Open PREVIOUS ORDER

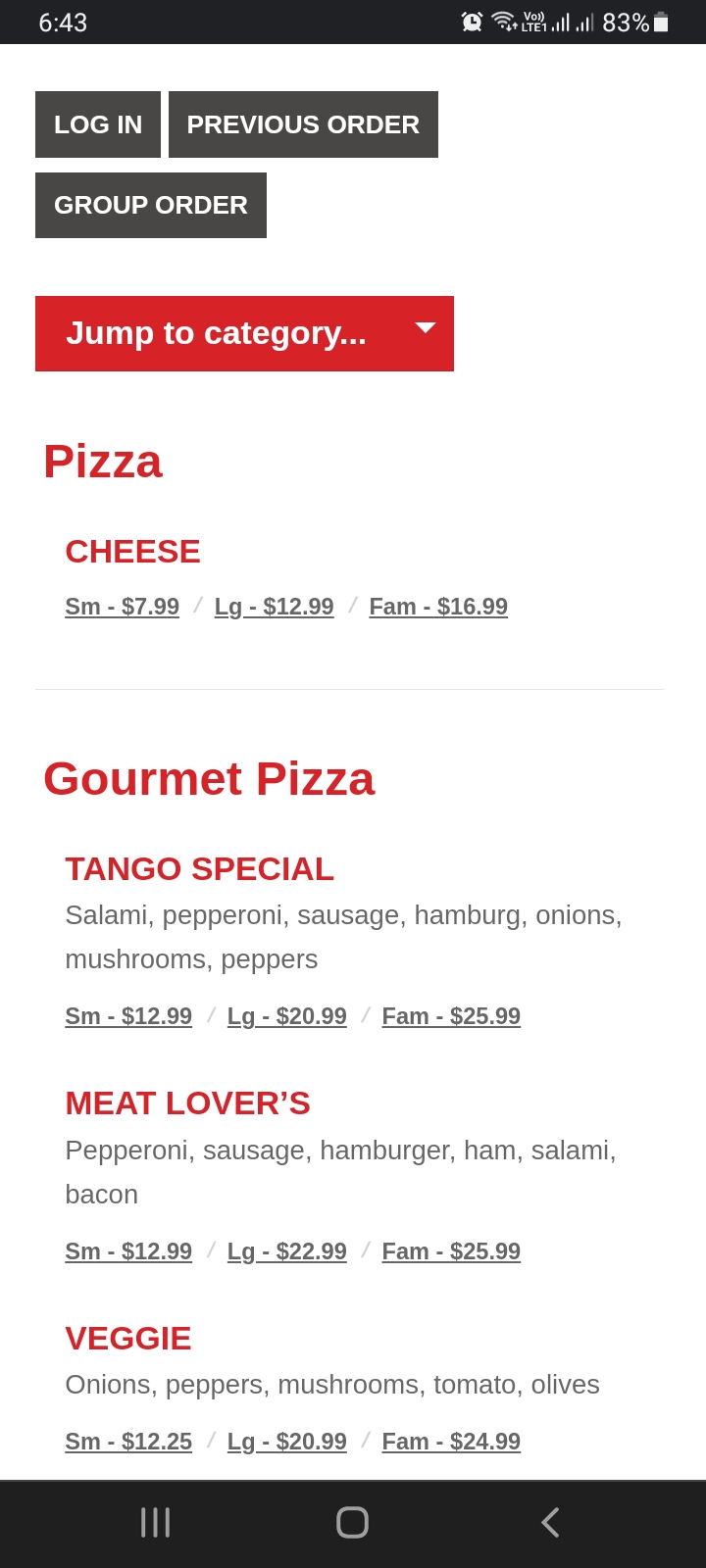pos(303,124)
